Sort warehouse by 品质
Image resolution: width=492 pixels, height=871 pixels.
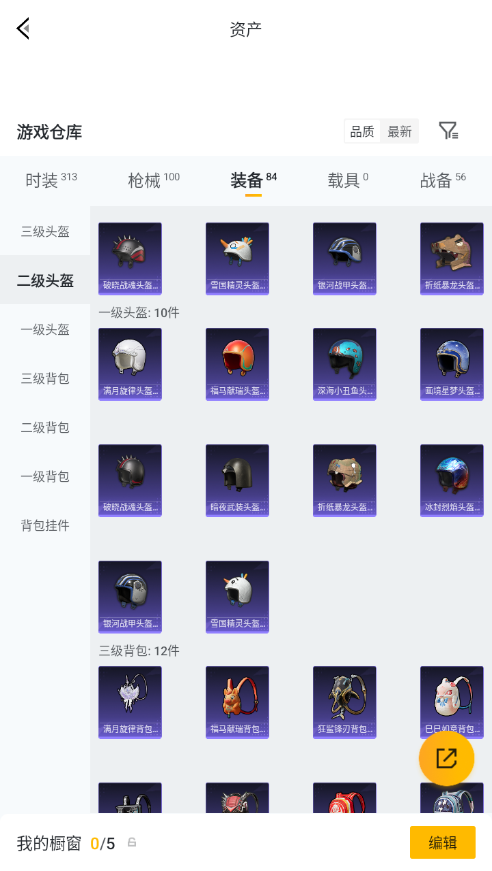point(362,132)
